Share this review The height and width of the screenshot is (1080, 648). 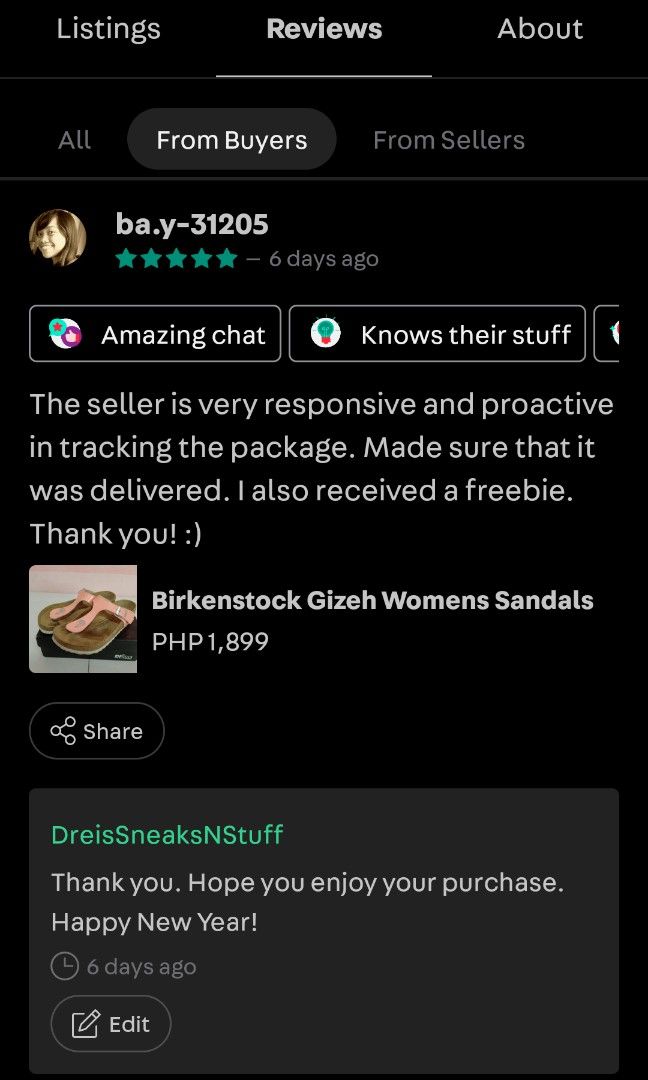pos(97,731)
